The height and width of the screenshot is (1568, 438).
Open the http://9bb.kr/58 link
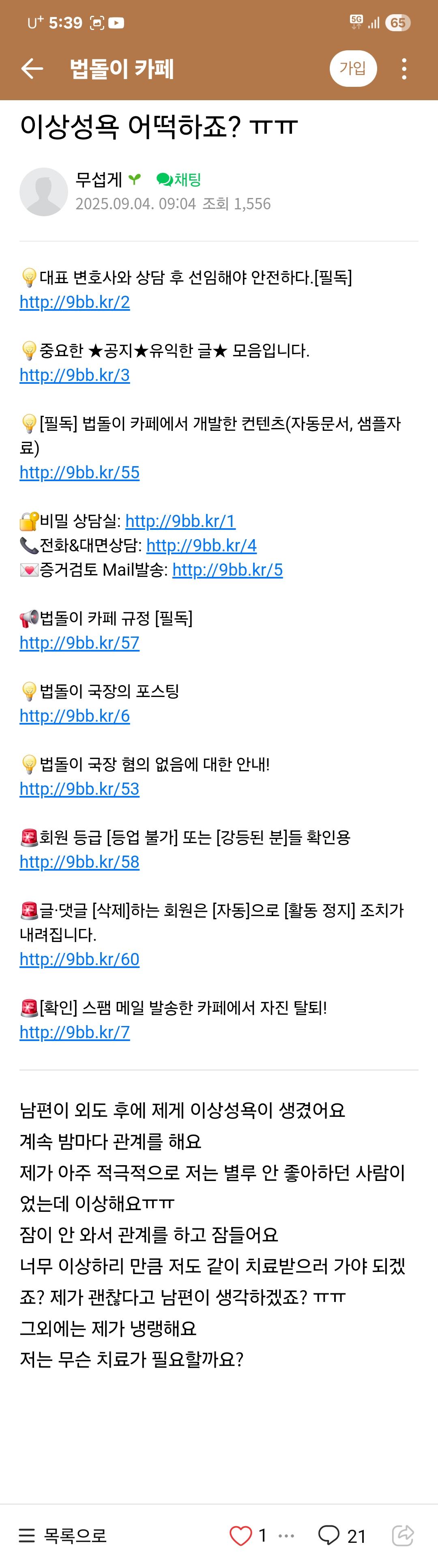[x=79, y=862]
